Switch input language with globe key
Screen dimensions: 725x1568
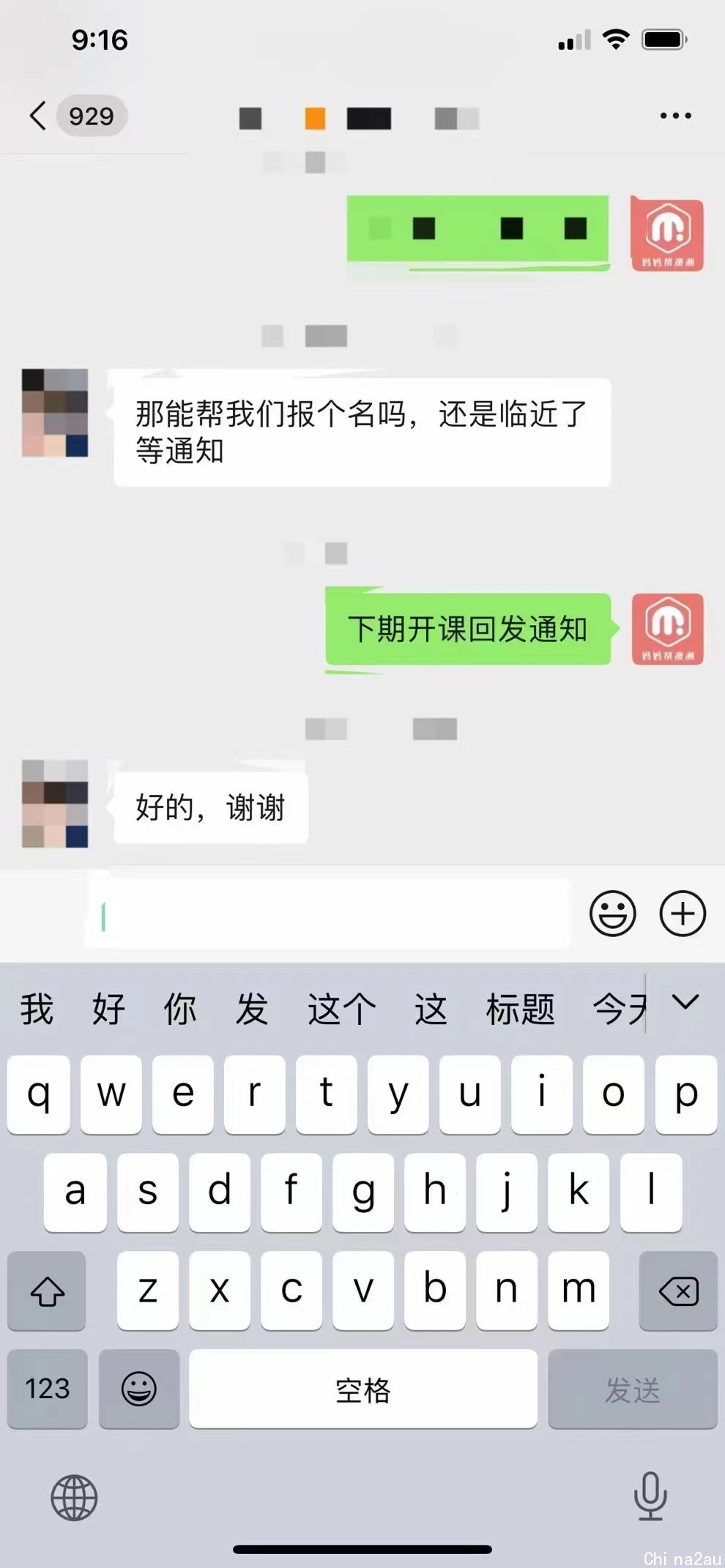point(74,1498)
